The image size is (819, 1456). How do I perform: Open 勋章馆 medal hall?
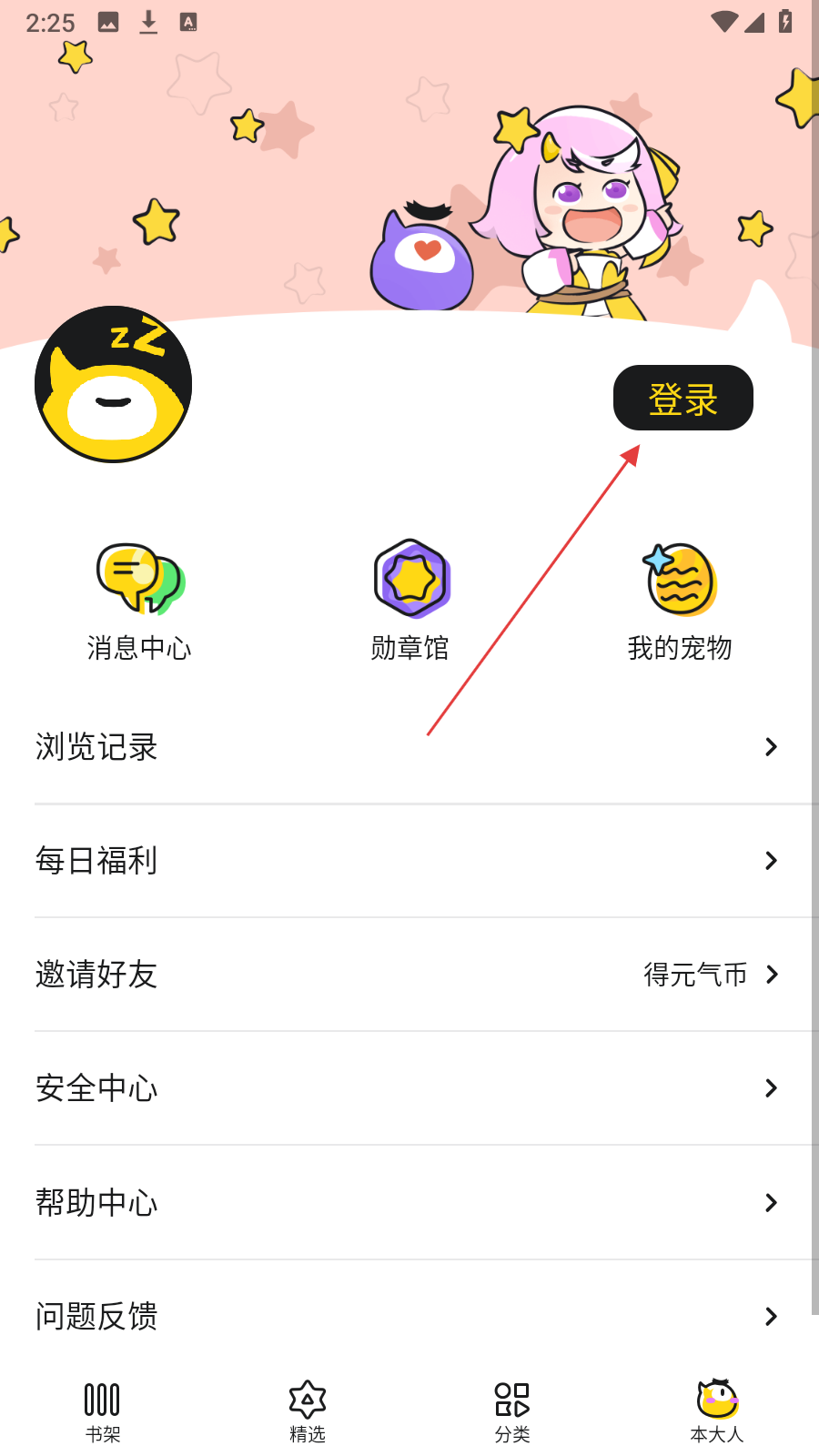[410, 601]
